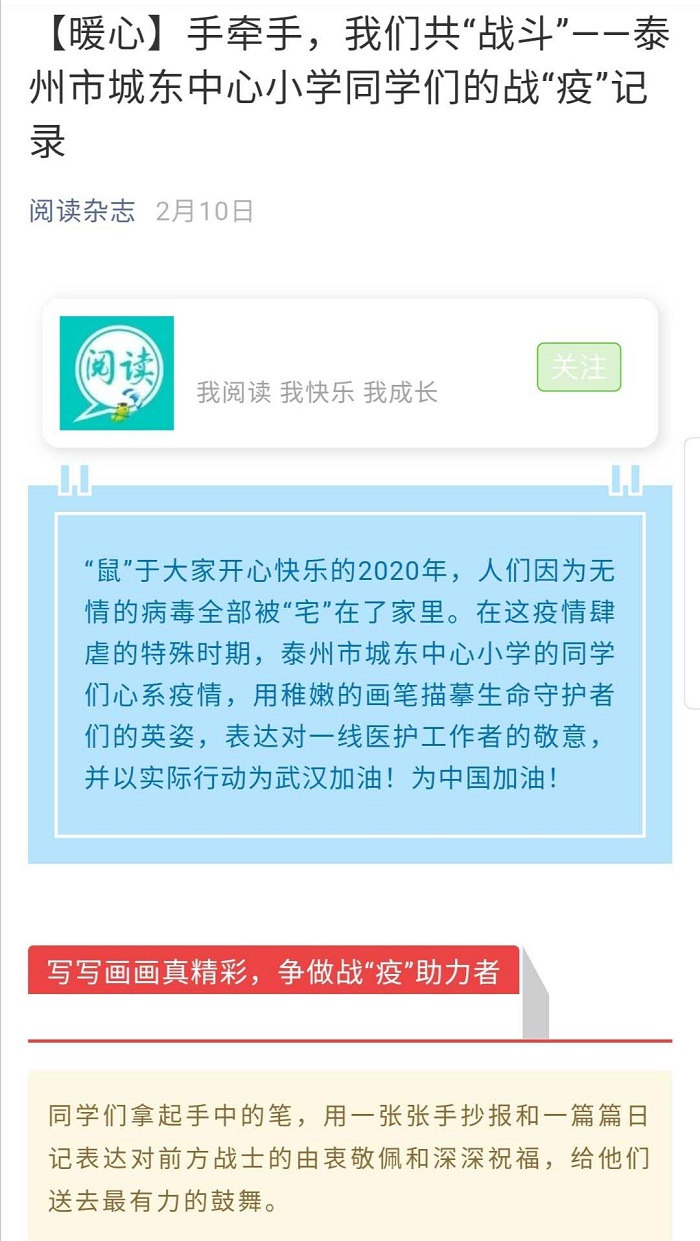The image size is (700, 1241).
Task: Open the 阅读杂志 account link
Action: (x=82, y=211)
